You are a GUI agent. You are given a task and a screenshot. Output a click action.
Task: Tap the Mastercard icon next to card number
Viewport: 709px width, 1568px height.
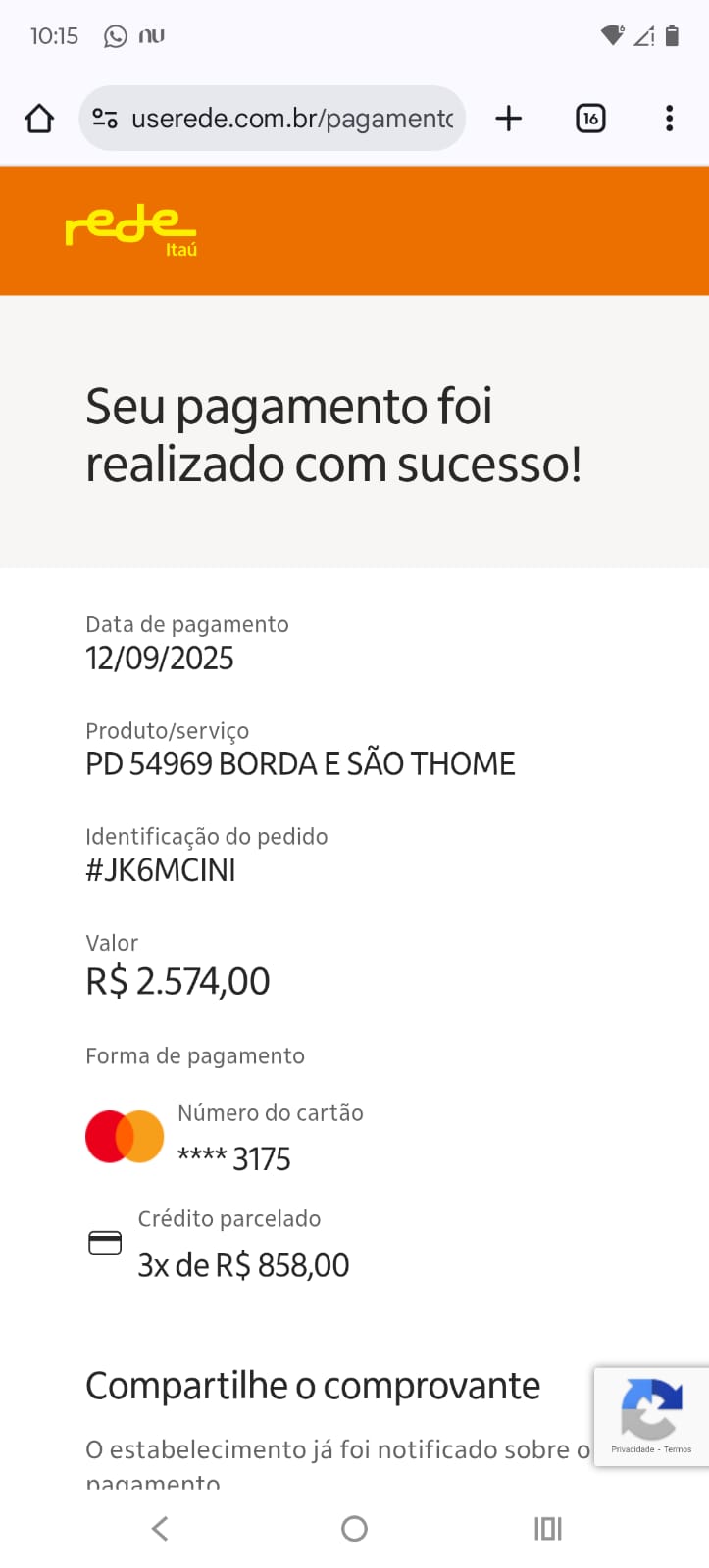click(x=124, y=1135)
